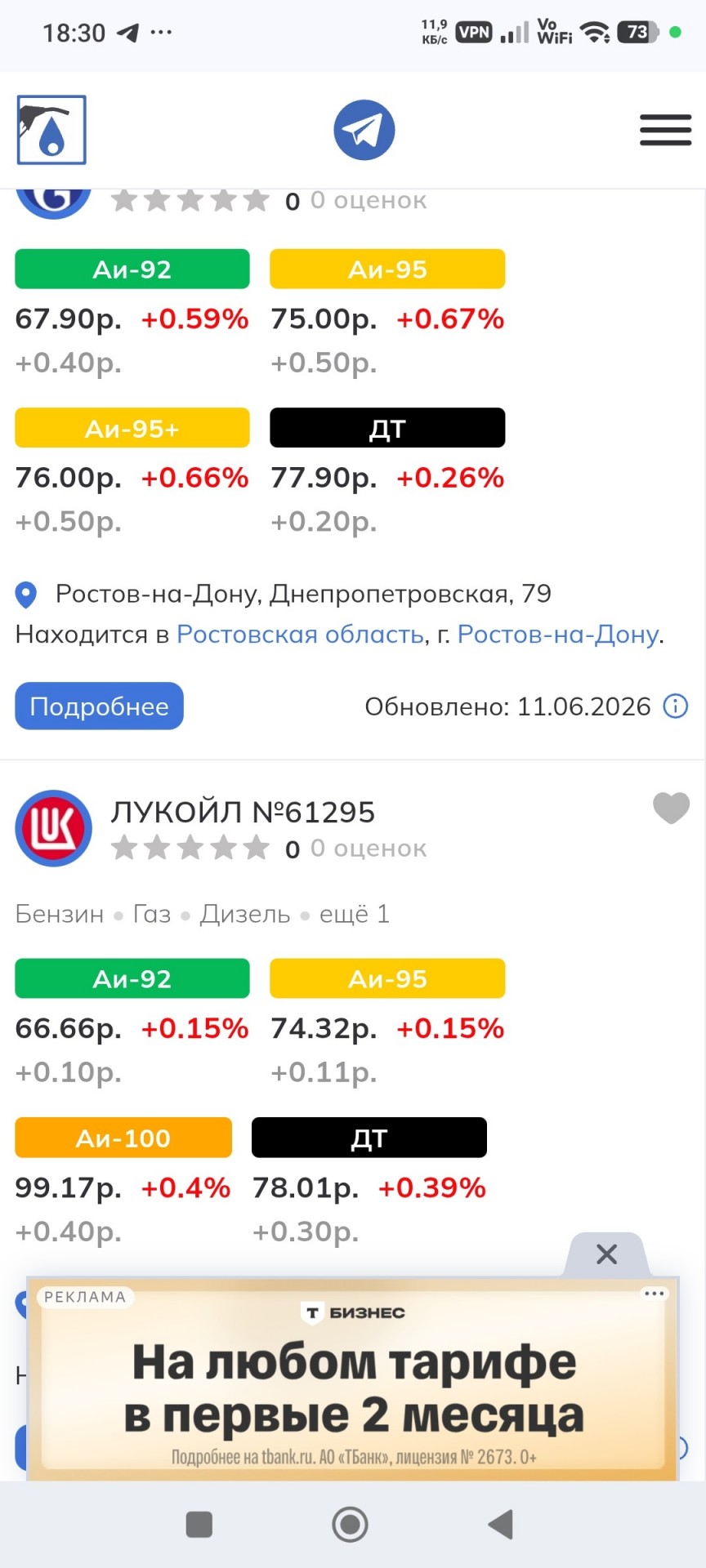Open Подробнее for the Днепропетровская, 79 station
Image resolution: width=706 pixels, height=1568 pixels.
pyautogui.click(x=99, y=706)
